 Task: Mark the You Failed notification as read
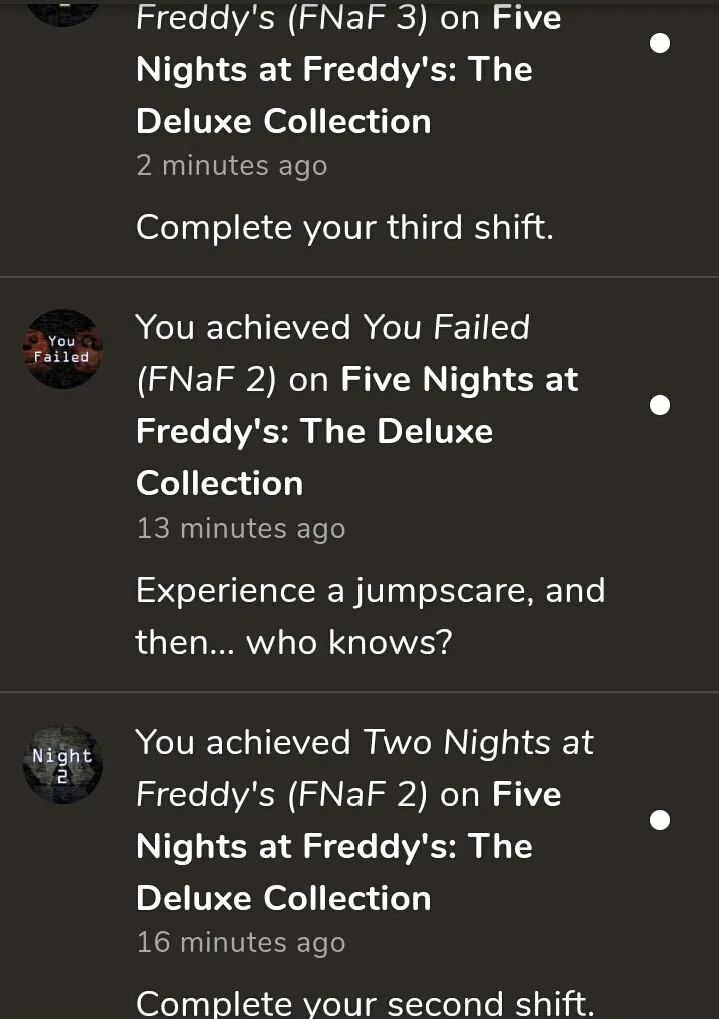pyautogui.click(x=660, y=405)
